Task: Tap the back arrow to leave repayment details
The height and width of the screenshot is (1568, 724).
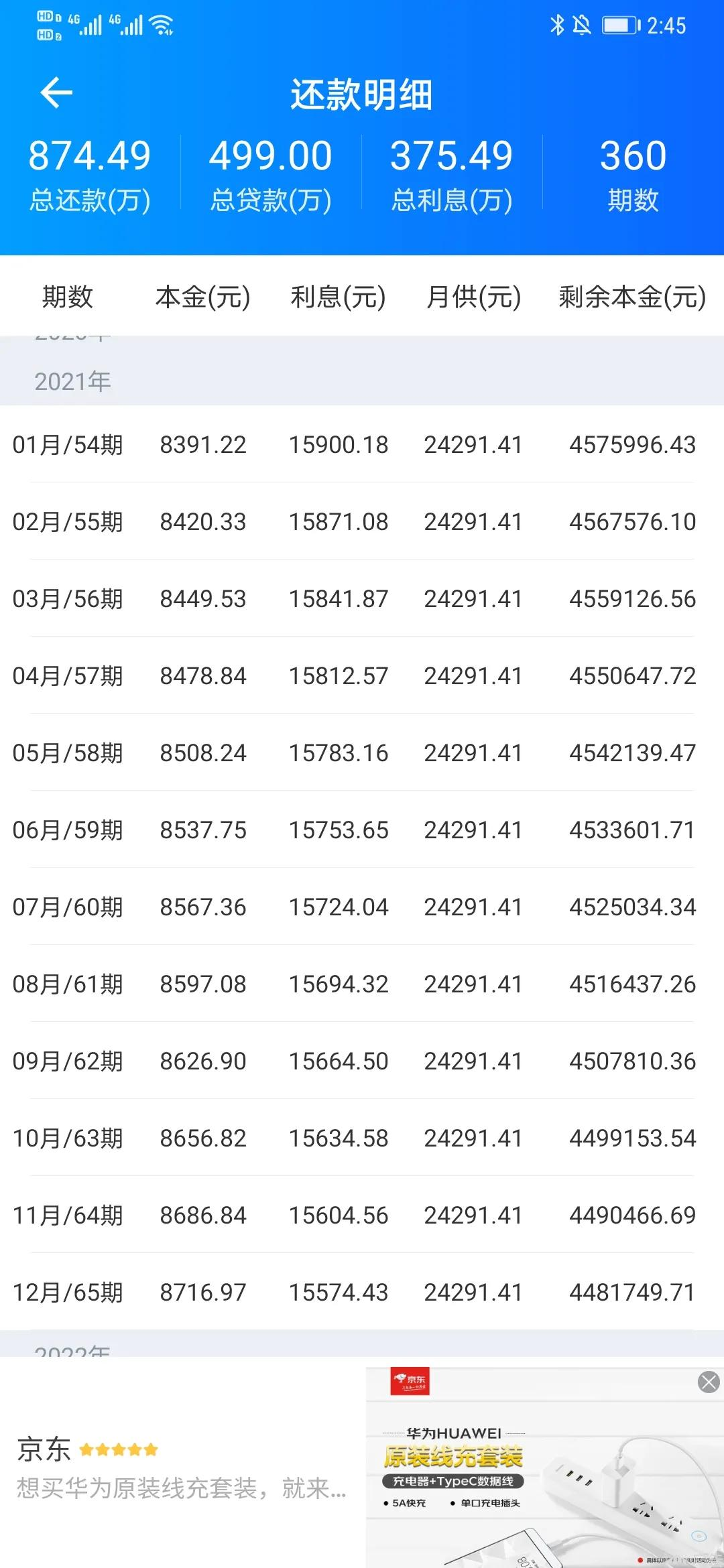Action: pos(57,92)
